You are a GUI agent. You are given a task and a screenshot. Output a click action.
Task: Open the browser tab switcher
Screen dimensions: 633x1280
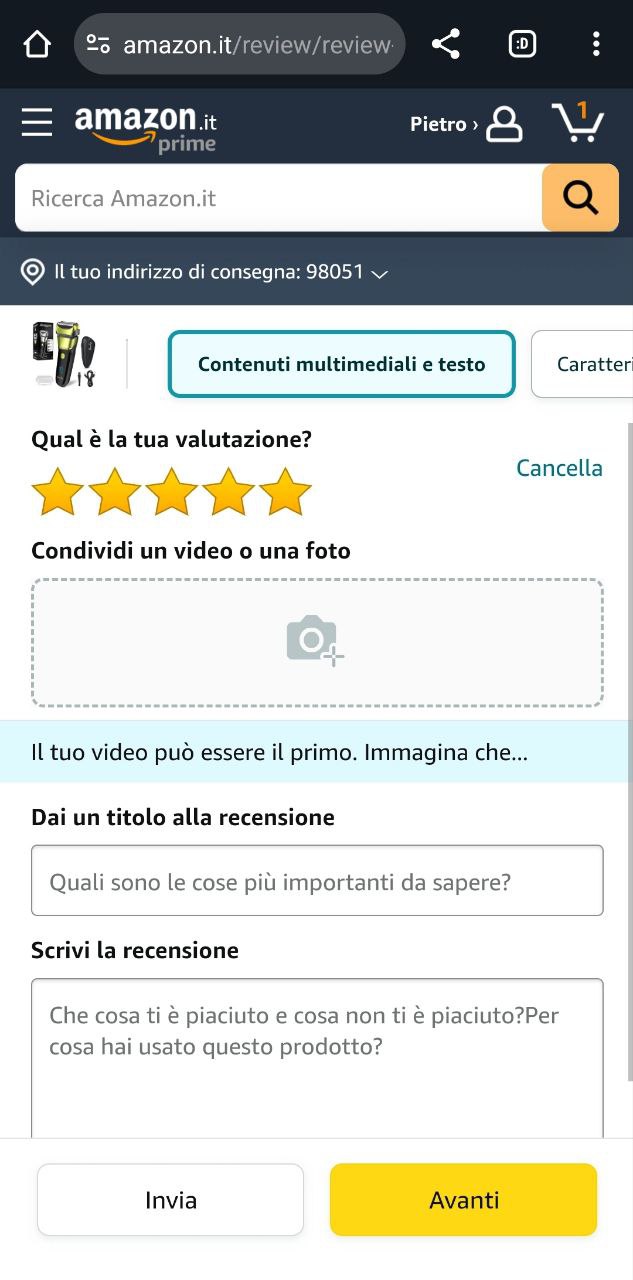[522, 44]
